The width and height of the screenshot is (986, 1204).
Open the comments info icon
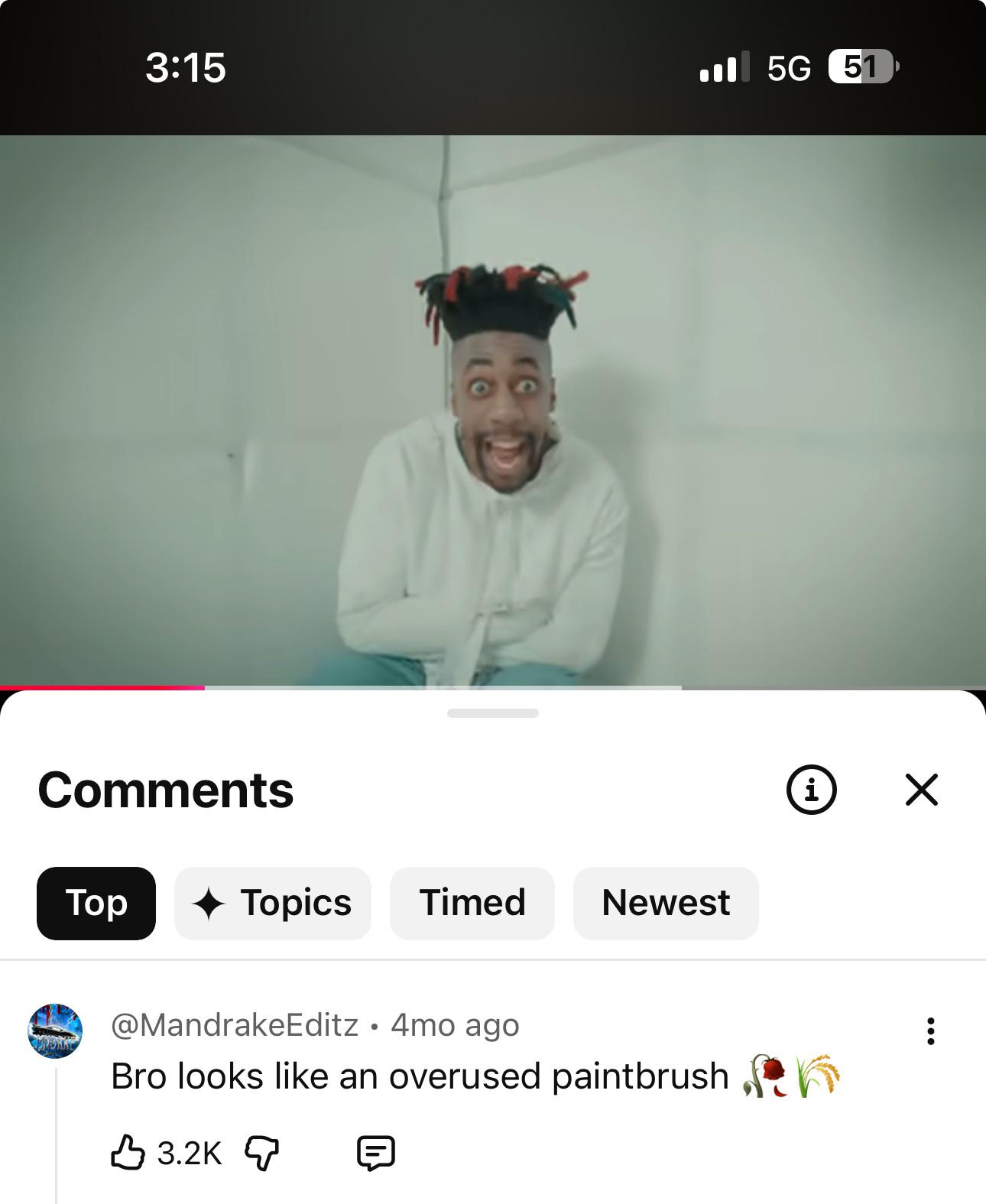811,790
